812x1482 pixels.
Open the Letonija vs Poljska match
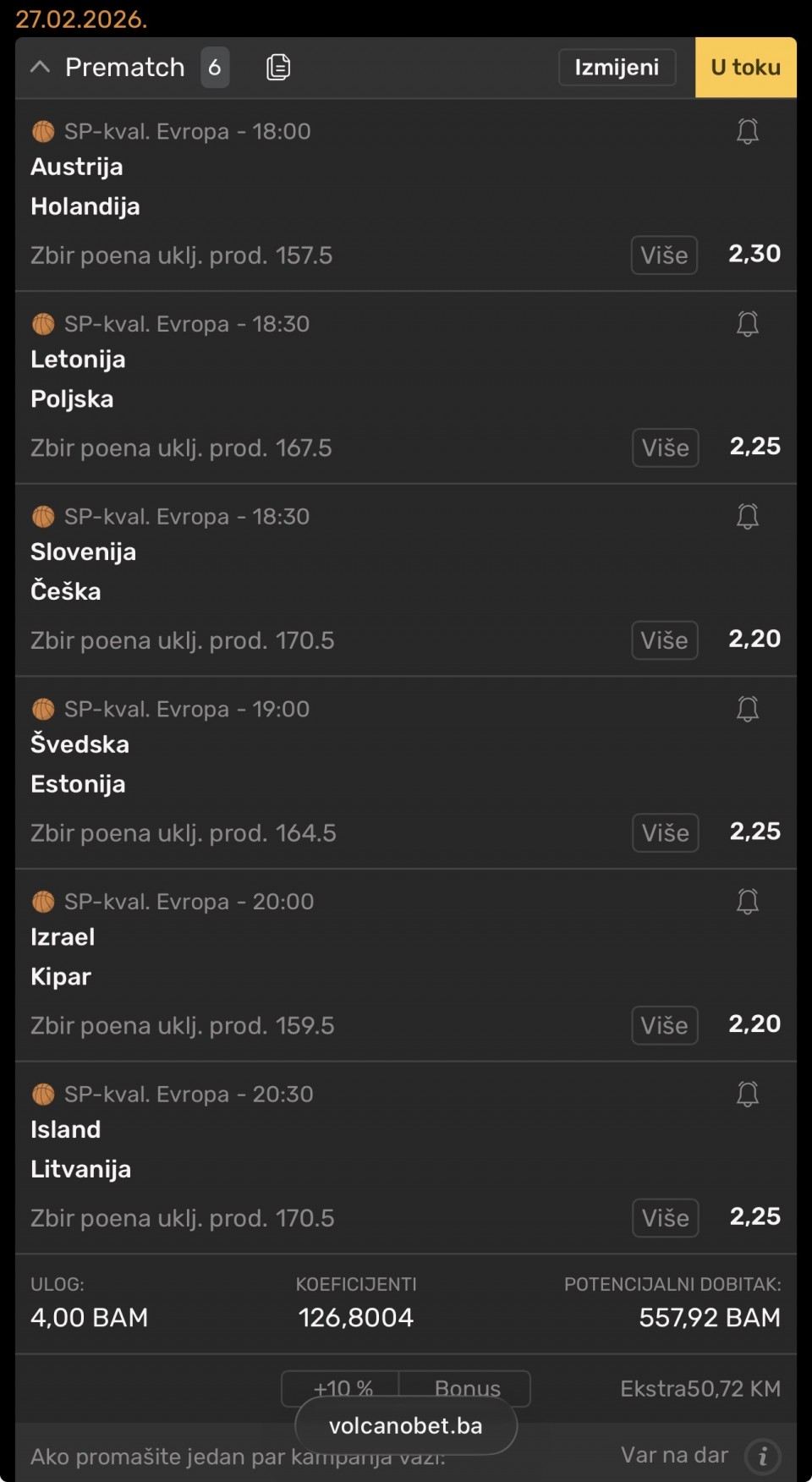click(x=78, y=380)
